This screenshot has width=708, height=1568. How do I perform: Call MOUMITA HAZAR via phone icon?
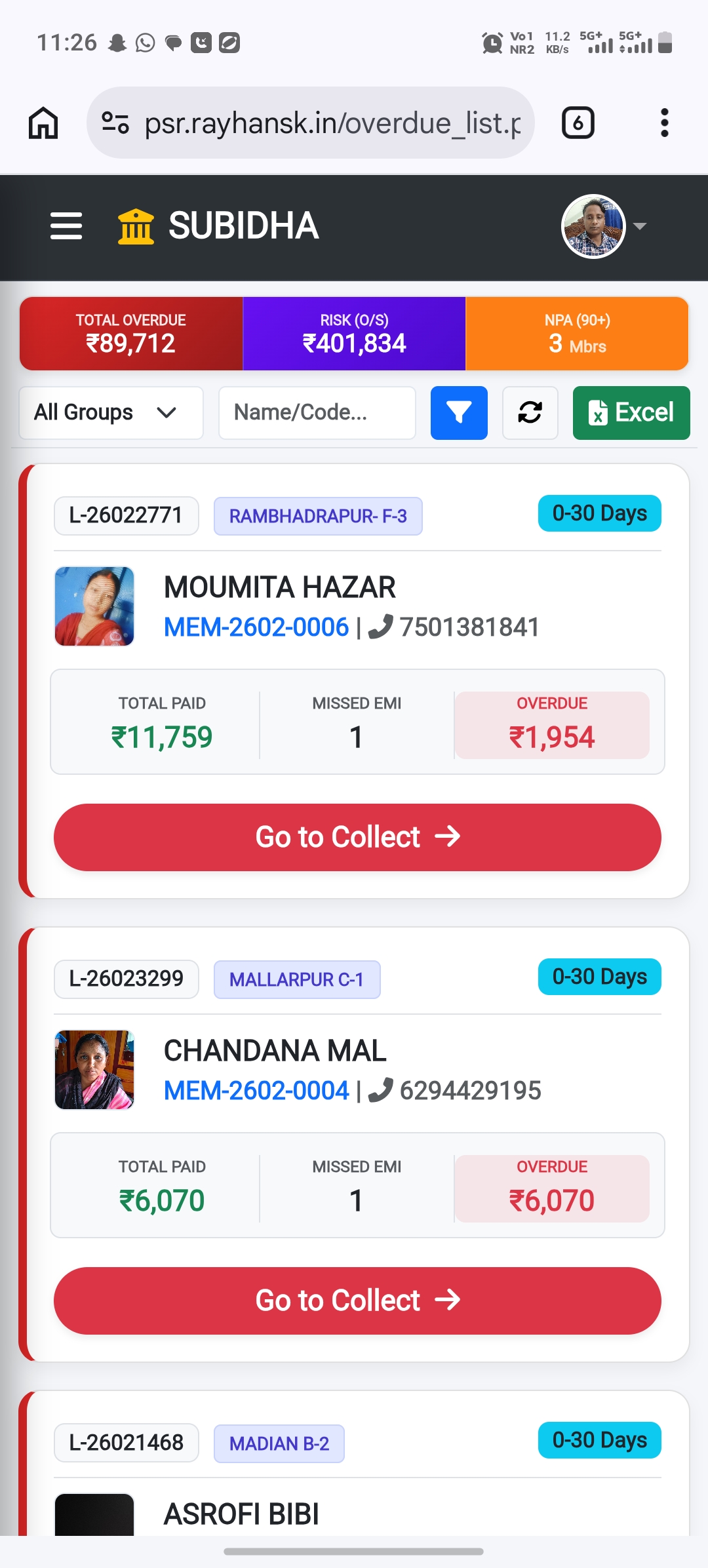pyautogui.click(x=381, y=627)
